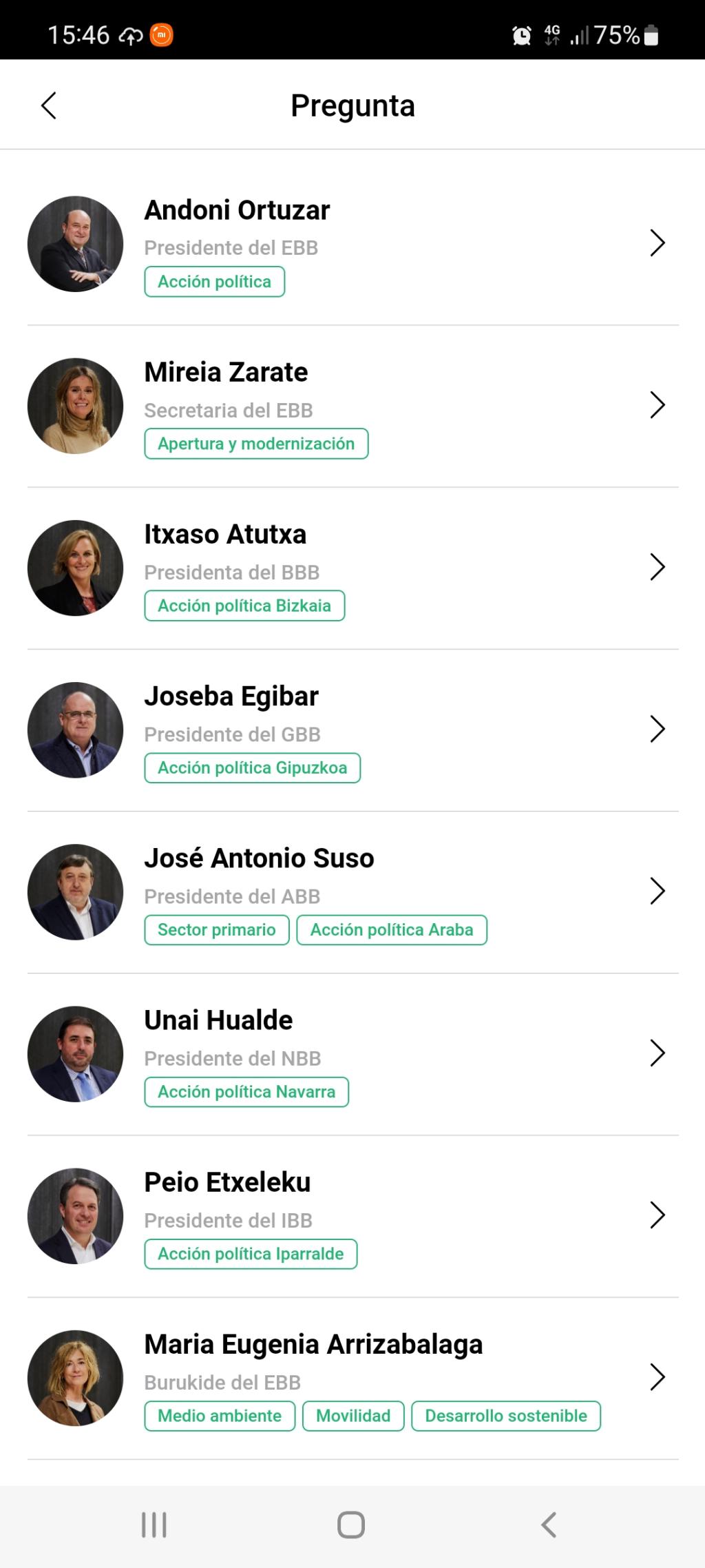Open Peio Etxeleku's row
Viewport: 705px width, 1568px height.
[352, 1215]
